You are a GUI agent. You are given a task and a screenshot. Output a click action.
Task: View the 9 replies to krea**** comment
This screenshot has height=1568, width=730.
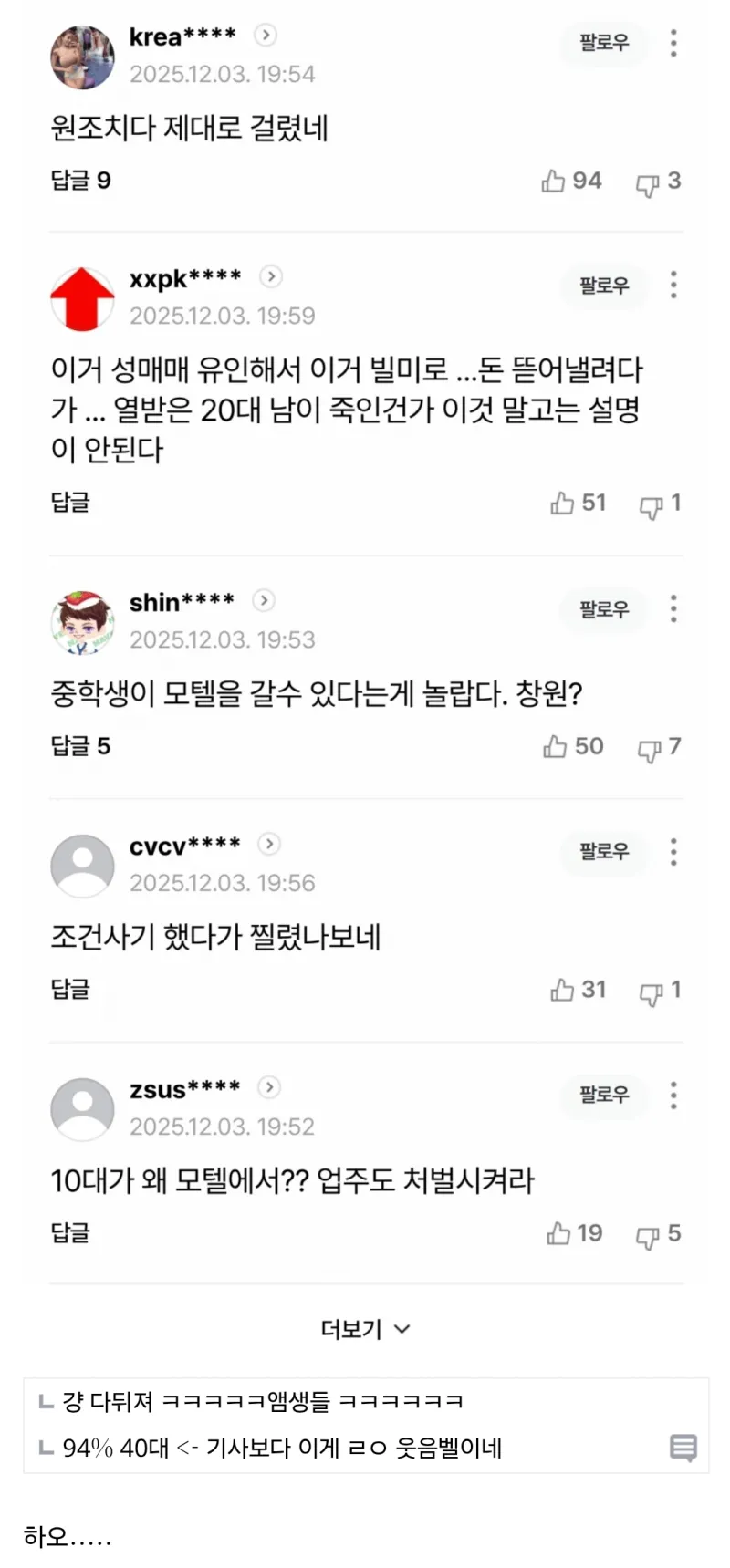80,181
